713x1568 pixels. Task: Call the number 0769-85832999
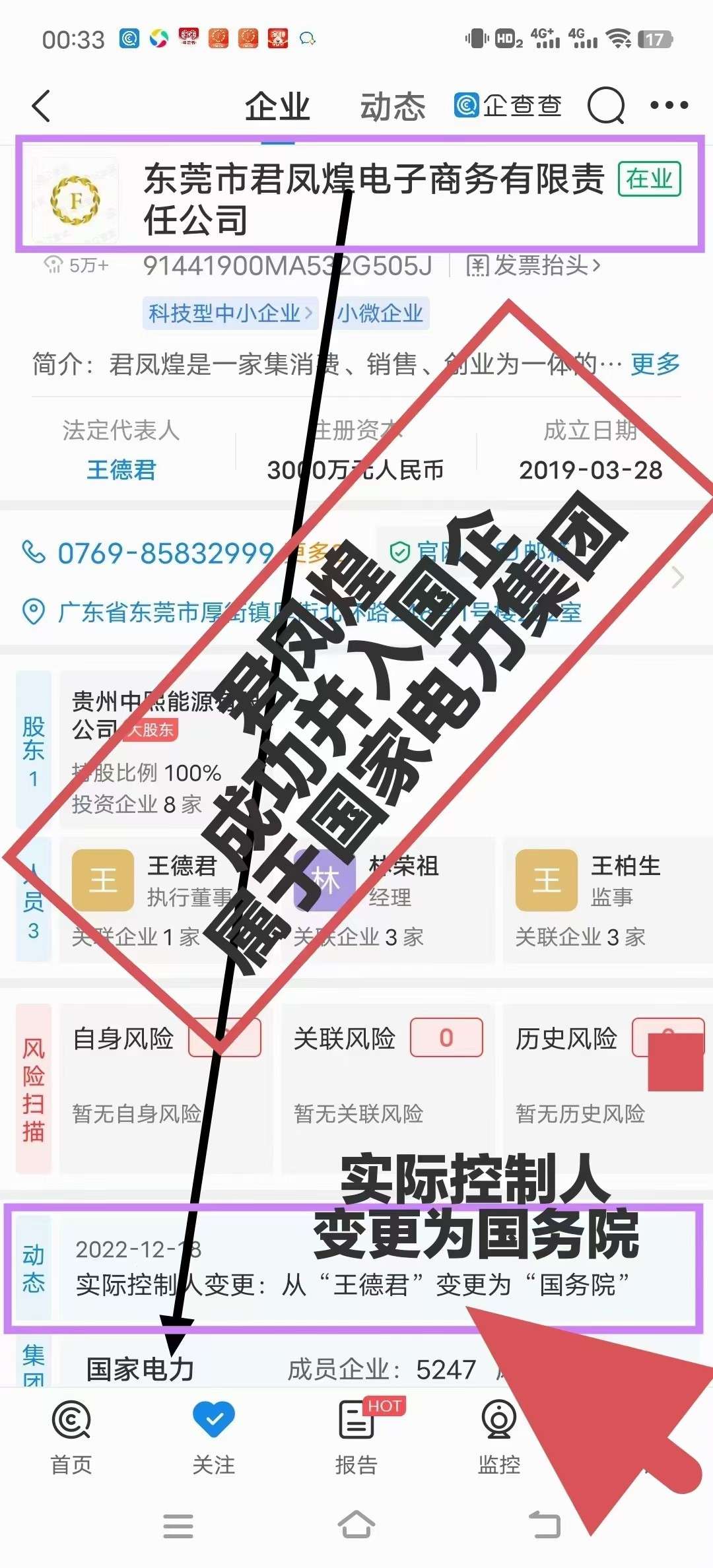pos(165,553)
